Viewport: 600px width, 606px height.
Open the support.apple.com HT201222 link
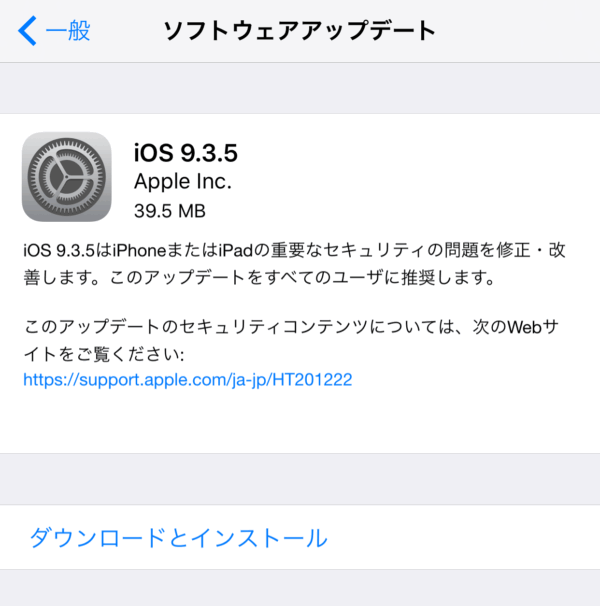(187, 380)
